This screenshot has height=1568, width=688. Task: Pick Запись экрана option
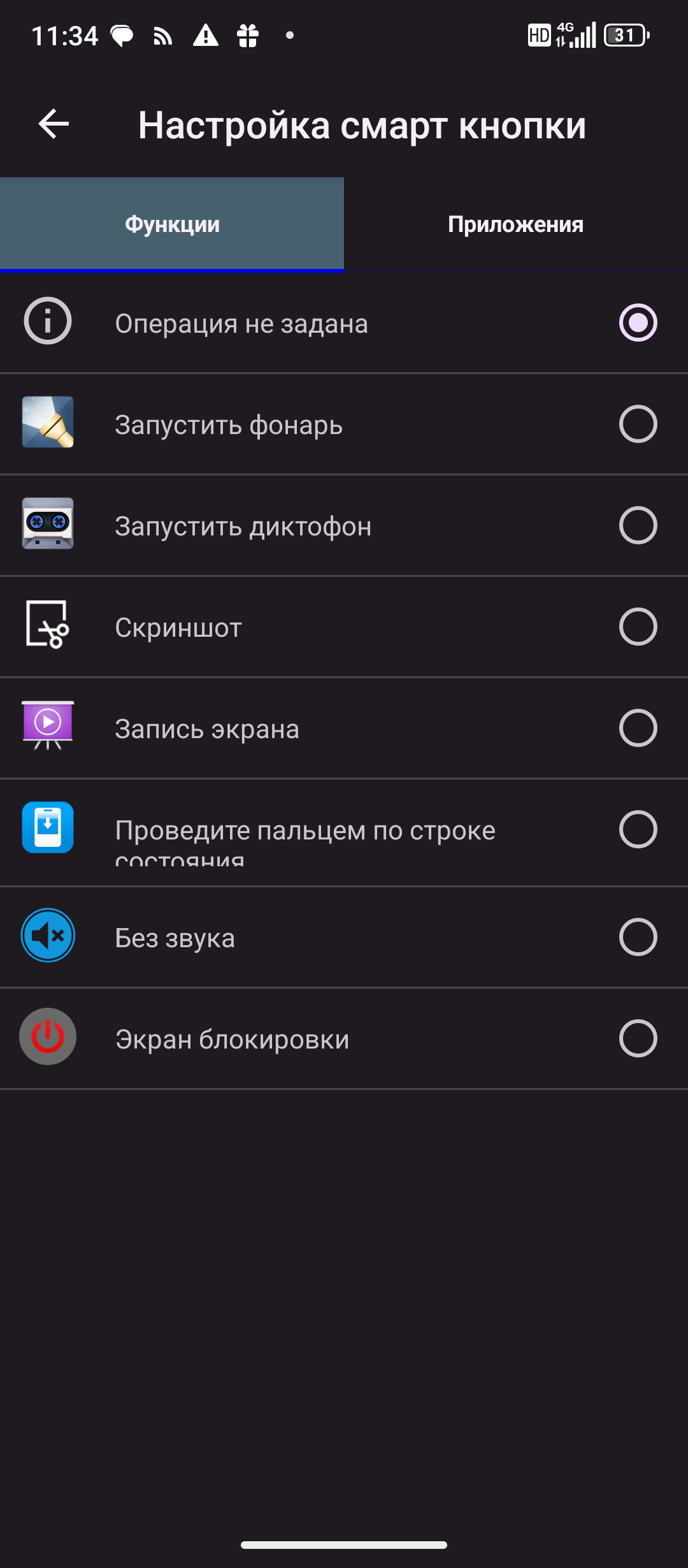click(x=638, y=728)
